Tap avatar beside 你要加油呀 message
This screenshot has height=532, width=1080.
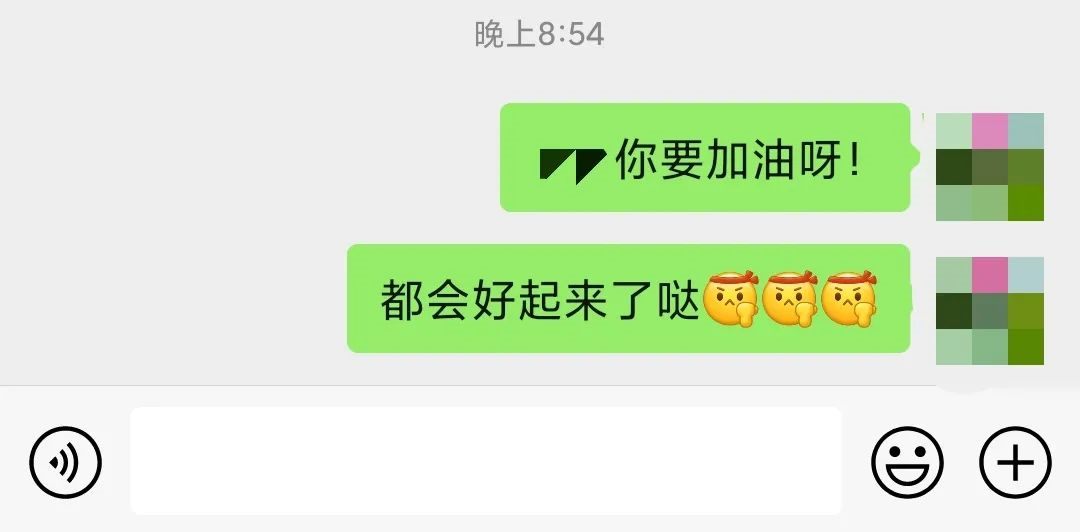[x=989, y=166]
